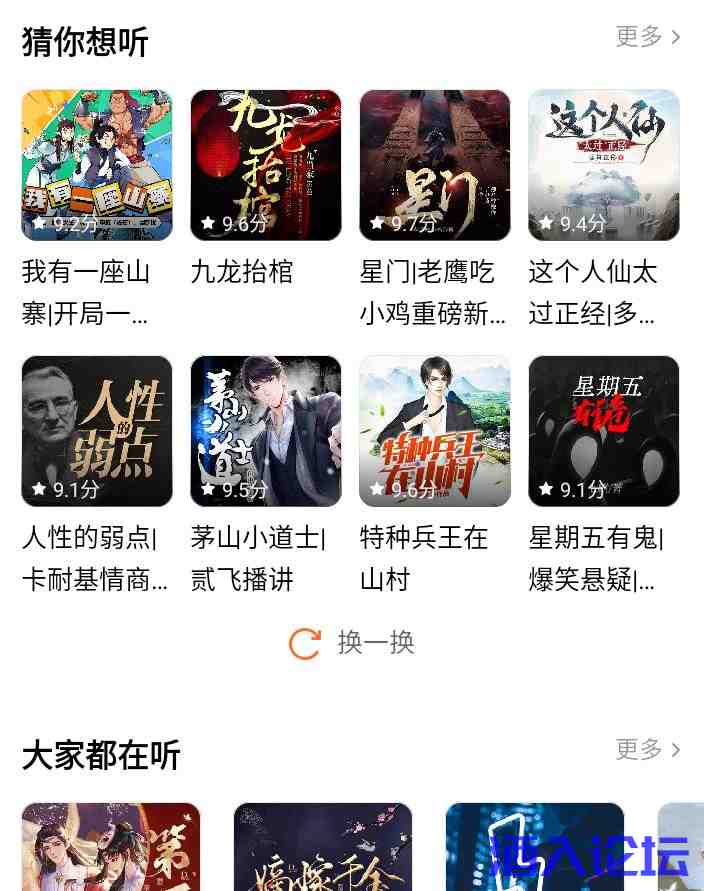Viewport: 704px width, 891px height.
Task: Open the audiobook 我有一座山寨
Action: point(97,166)
